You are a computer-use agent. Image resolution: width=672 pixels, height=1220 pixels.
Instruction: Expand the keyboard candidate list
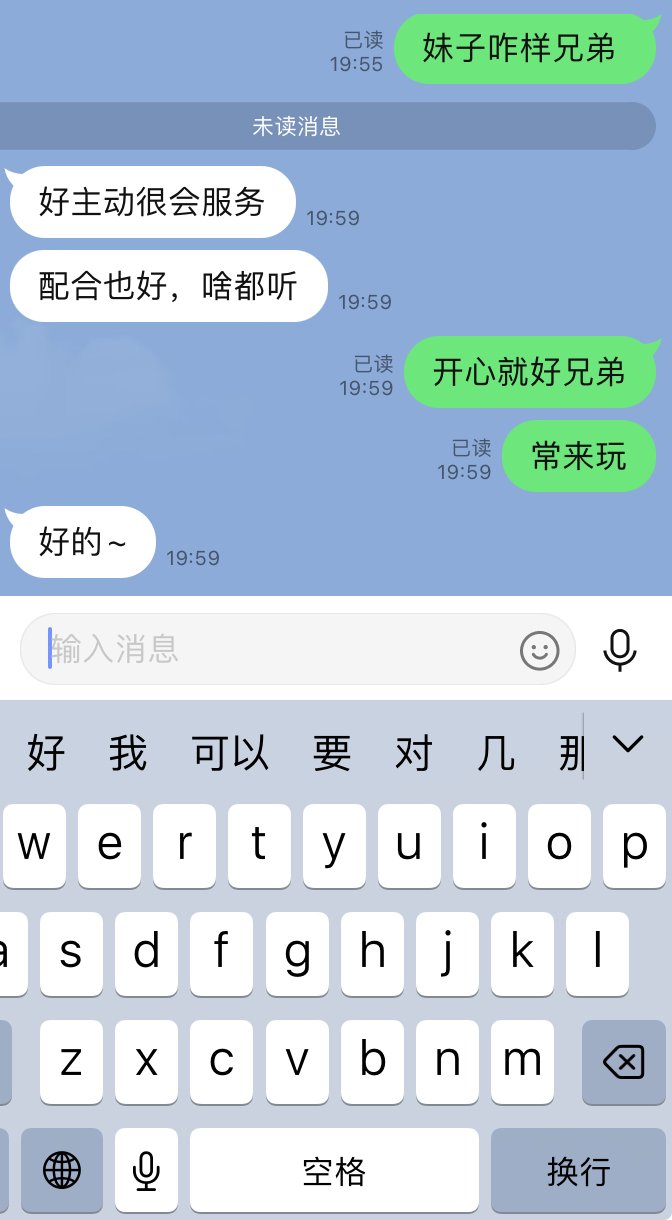628,744
